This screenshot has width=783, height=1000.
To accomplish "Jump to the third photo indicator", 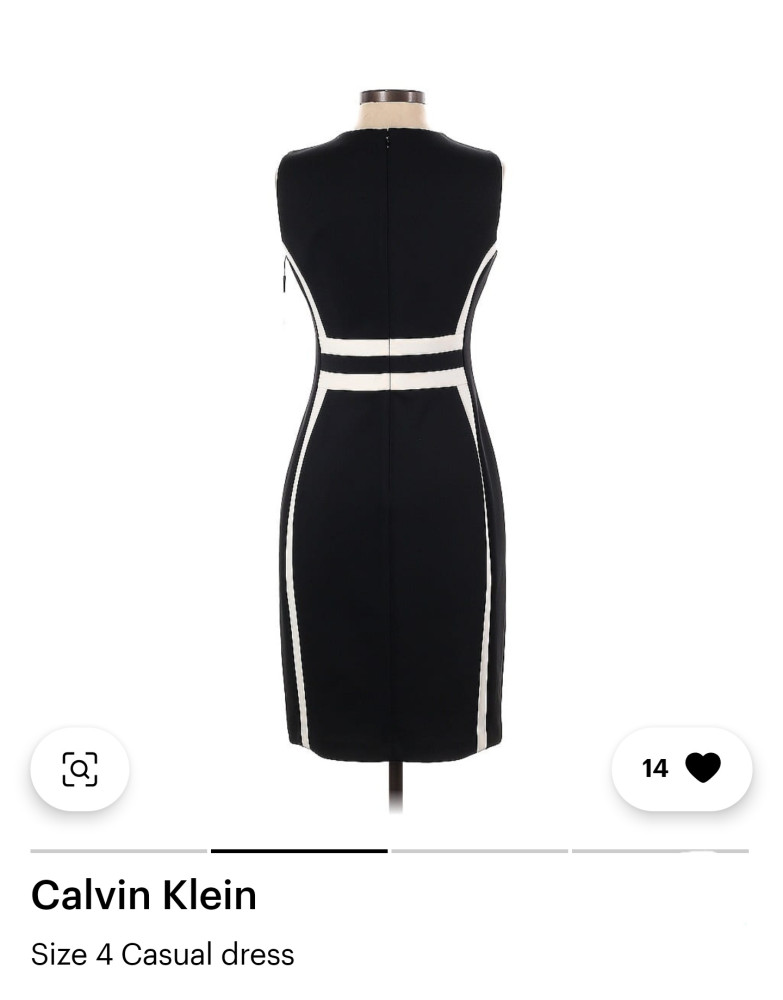I will (x=479, y=851).
